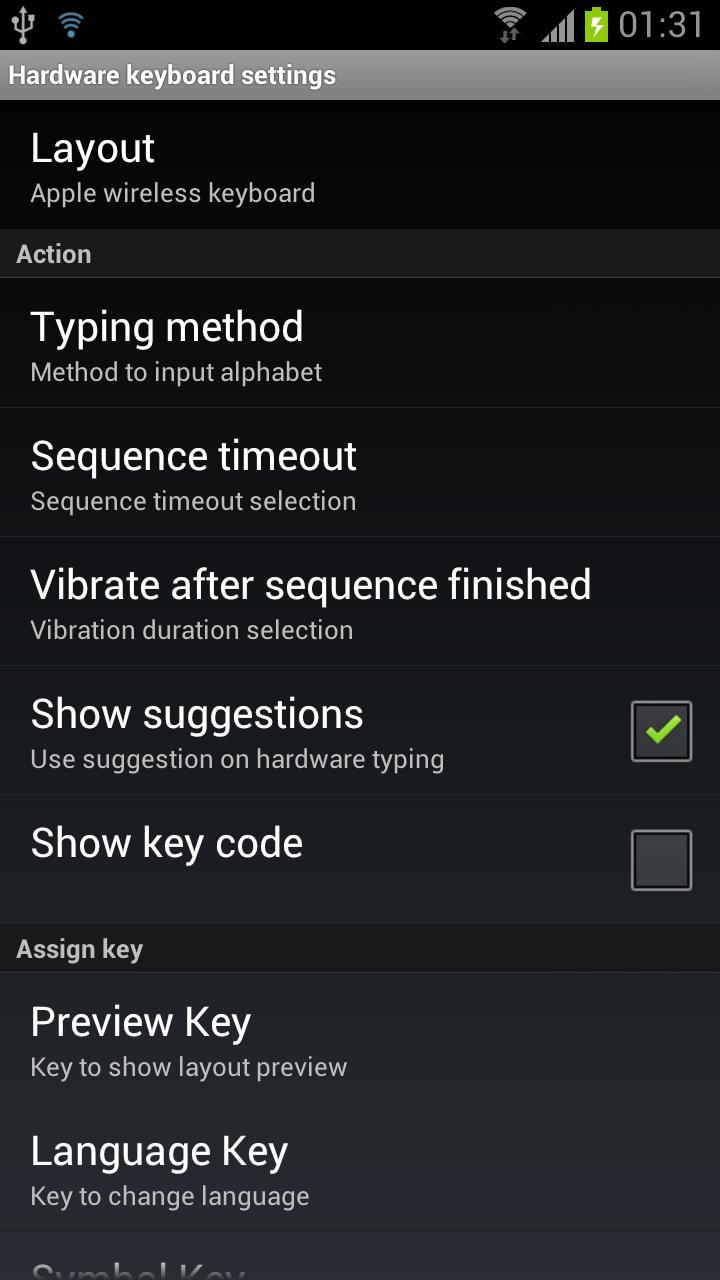Uncheck the Show suggestions checkbox

[x=661, y=731]
